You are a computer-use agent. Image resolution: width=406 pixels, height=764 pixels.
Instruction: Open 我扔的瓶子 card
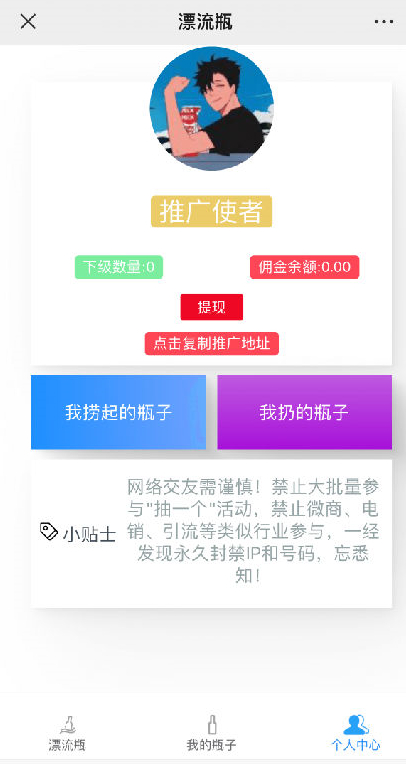(305, 412)
